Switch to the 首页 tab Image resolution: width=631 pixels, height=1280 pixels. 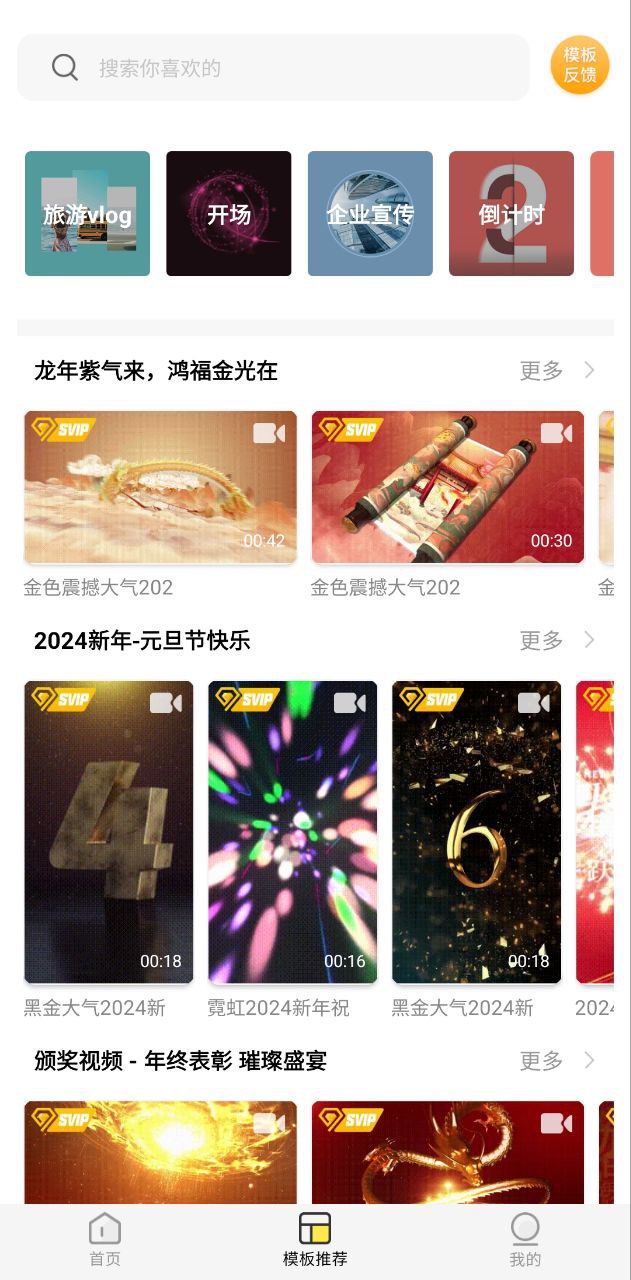105,1241
